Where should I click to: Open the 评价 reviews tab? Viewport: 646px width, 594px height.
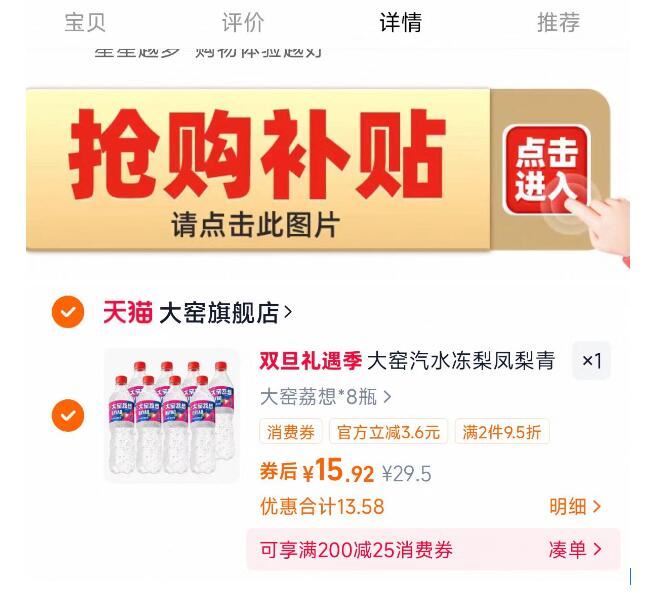click(243, 22)
